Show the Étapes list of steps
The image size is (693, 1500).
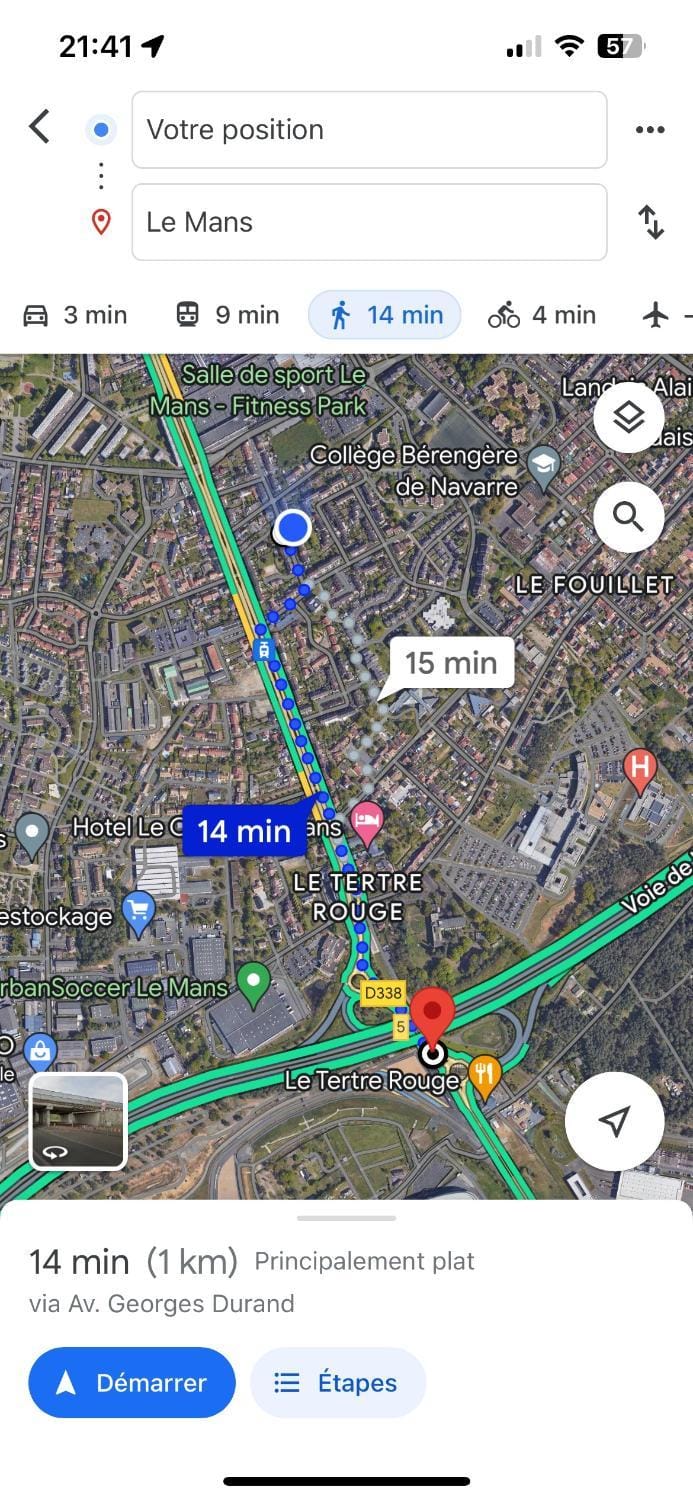(x=338, y=1383)
